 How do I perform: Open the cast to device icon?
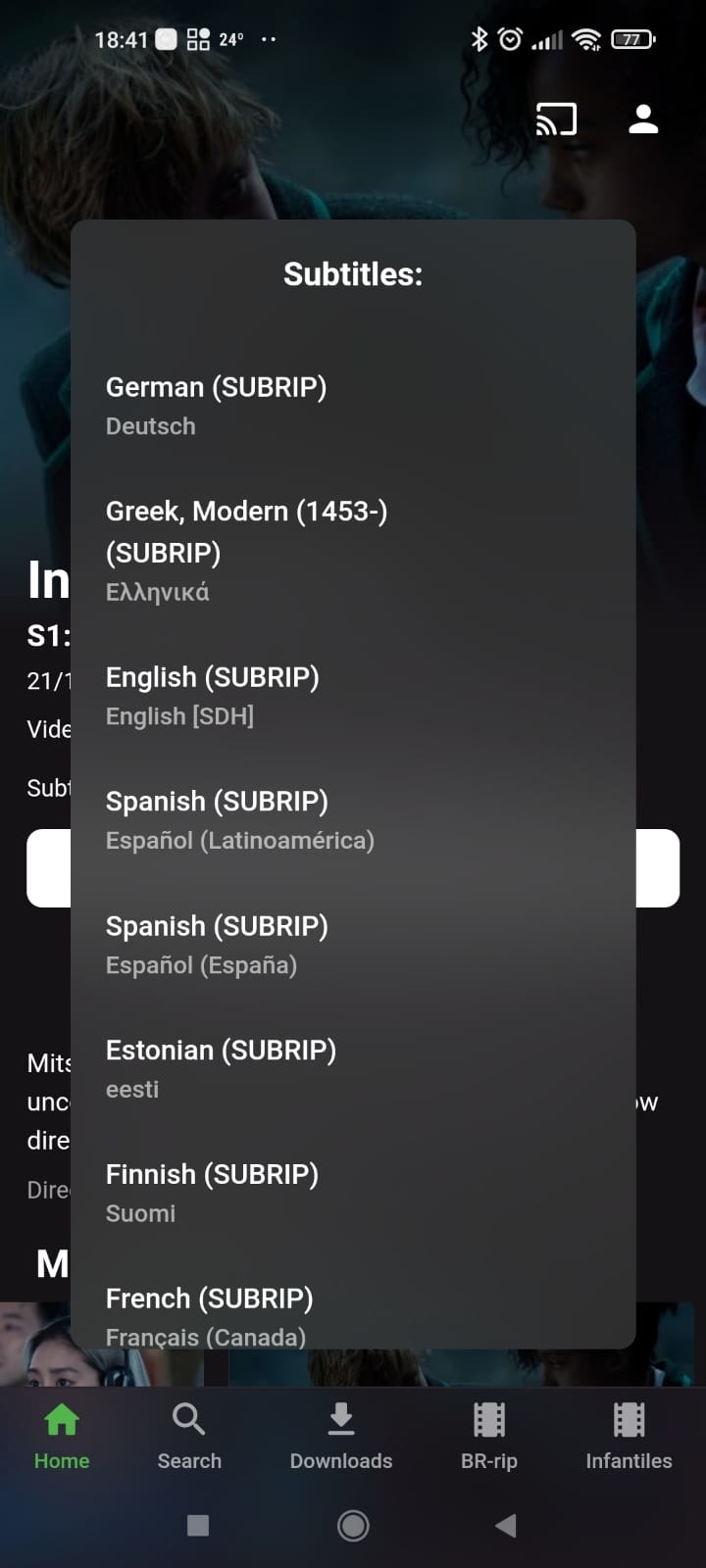[556, 120]
